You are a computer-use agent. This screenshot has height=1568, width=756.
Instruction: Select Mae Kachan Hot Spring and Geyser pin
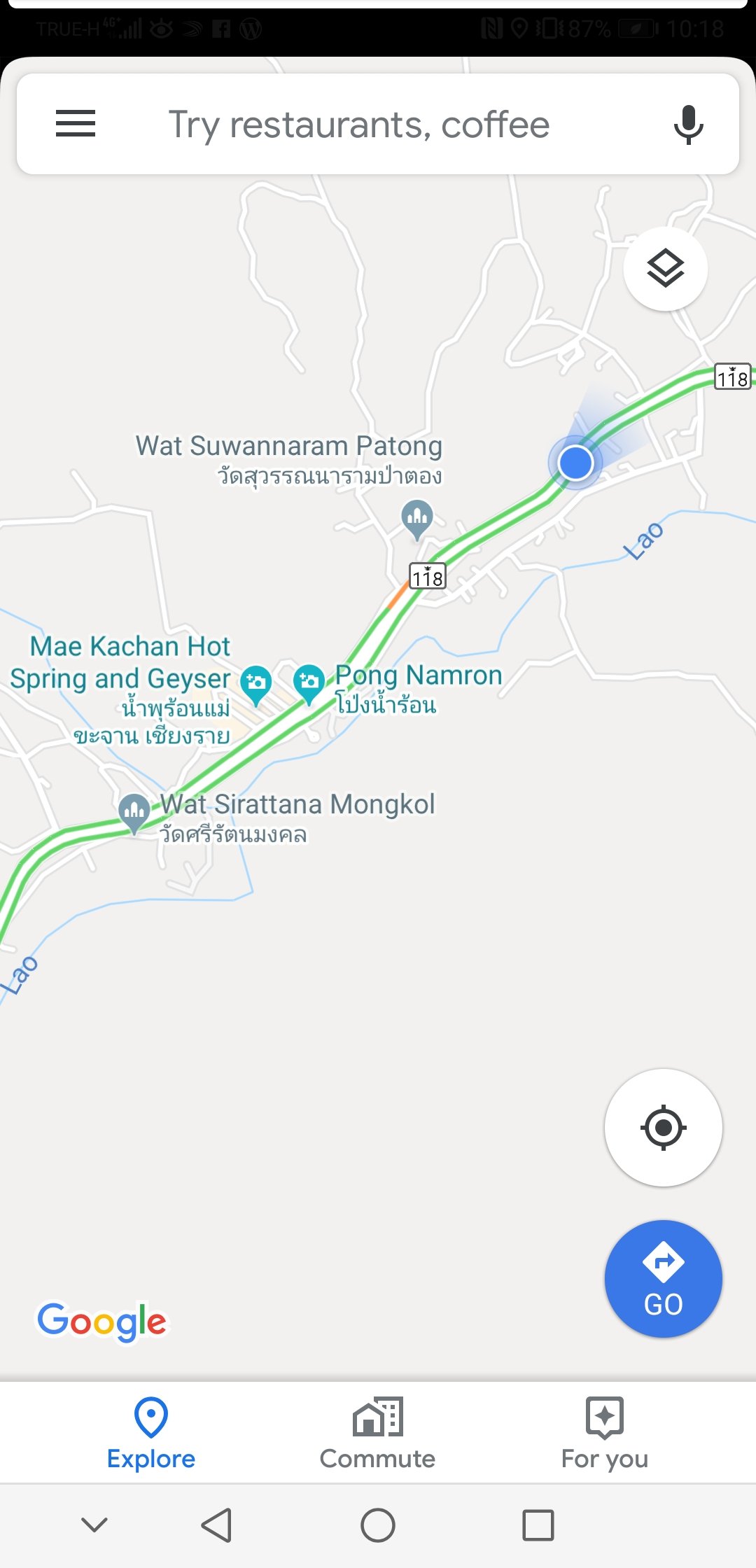[256, 682]
